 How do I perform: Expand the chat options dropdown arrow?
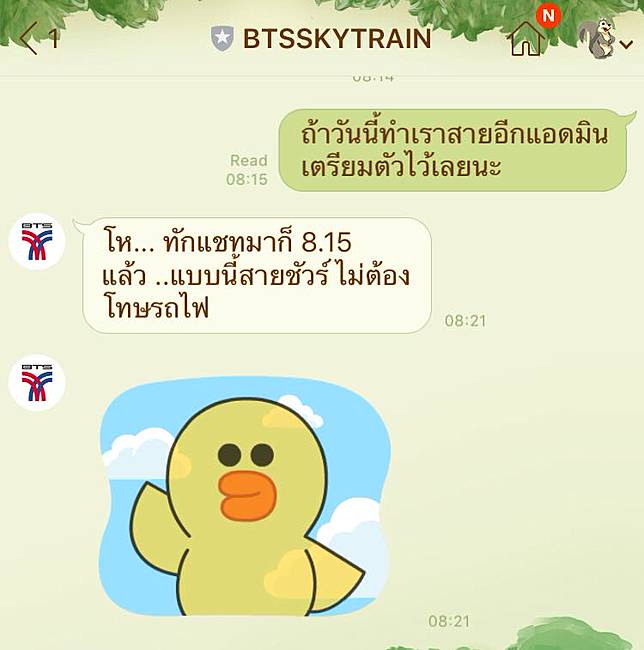click(x=627, y=44)
